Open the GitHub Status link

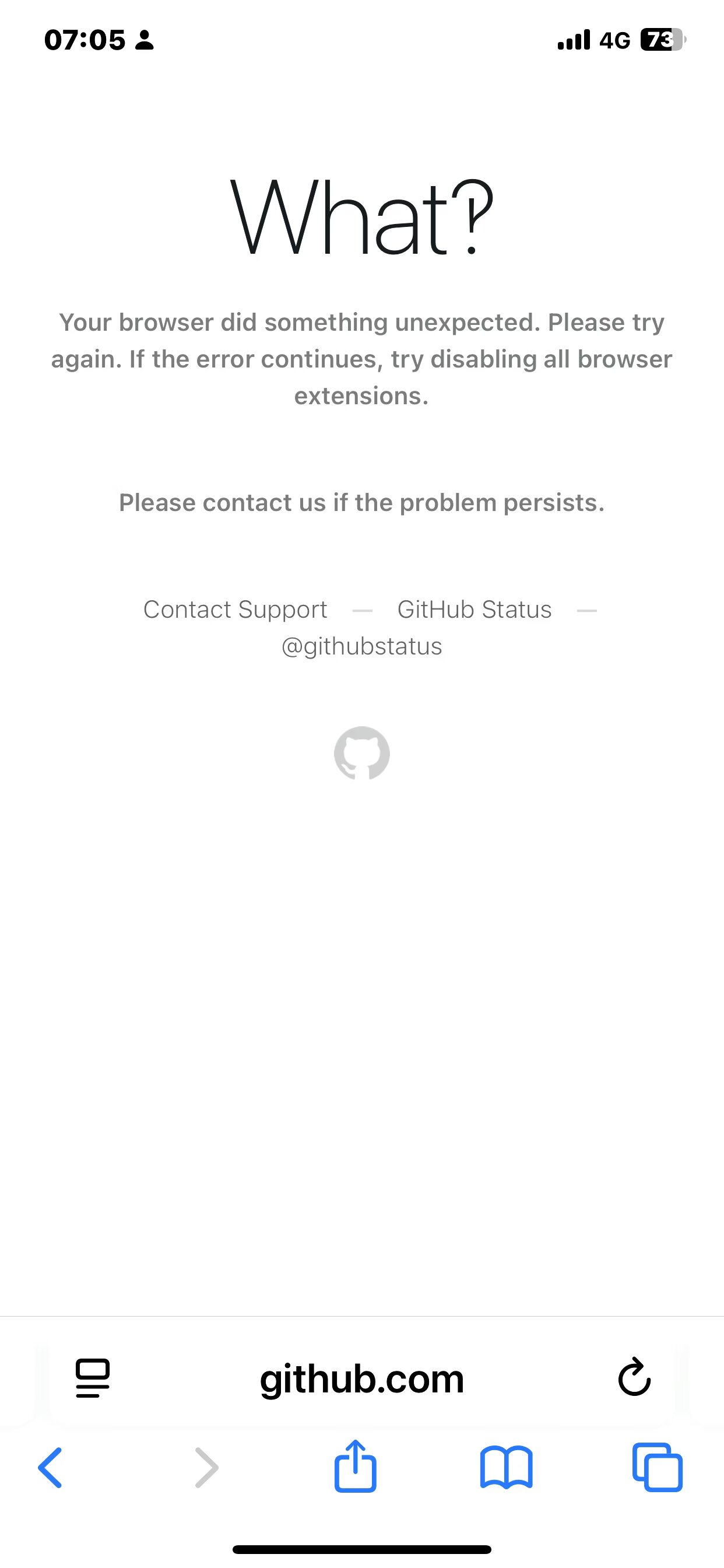coord(474,610)
